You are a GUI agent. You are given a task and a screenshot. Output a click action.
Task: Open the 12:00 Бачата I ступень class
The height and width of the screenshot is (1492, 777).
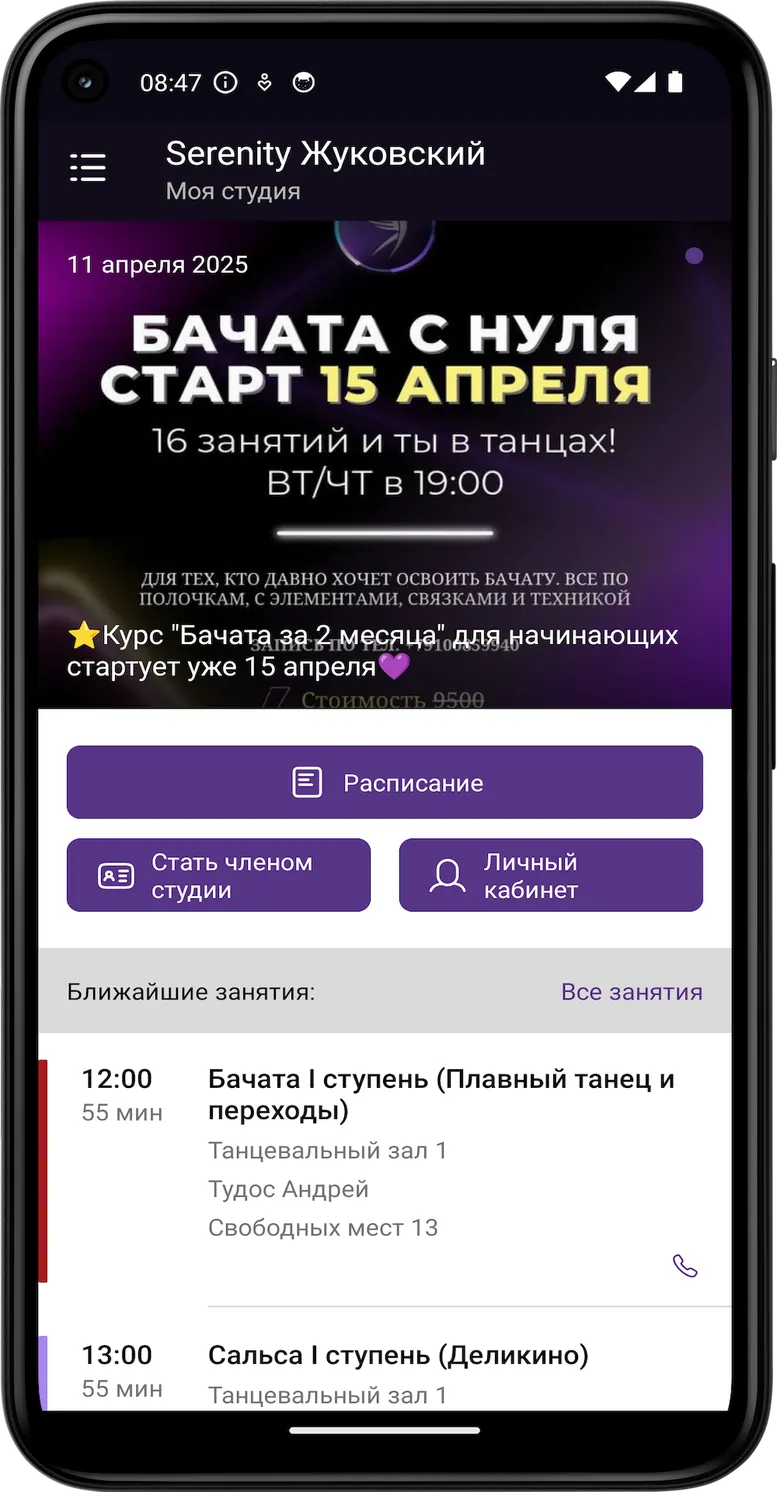pos(385,1170)
